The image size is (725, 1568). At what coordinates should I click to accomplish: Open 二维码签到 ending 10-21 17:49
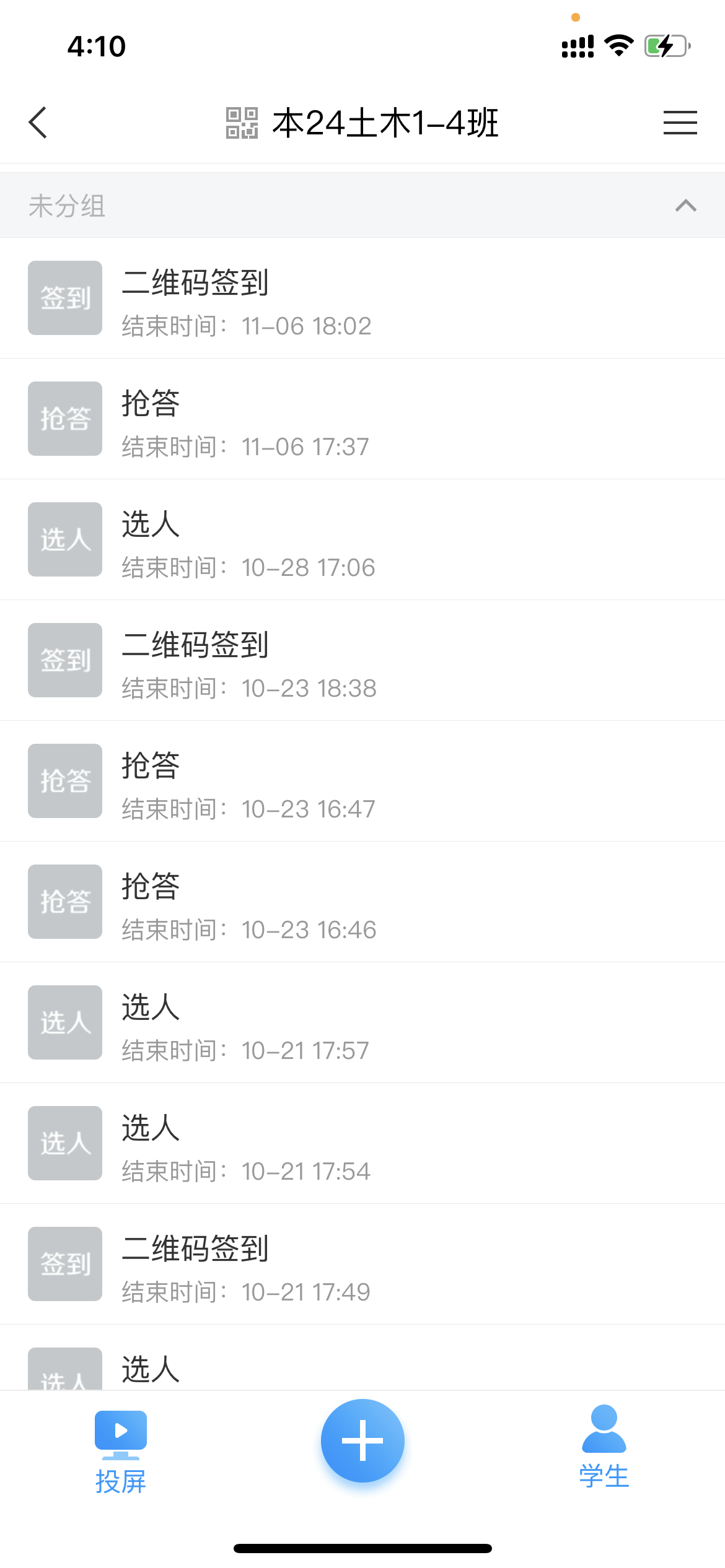click(x=362, y=1265)
